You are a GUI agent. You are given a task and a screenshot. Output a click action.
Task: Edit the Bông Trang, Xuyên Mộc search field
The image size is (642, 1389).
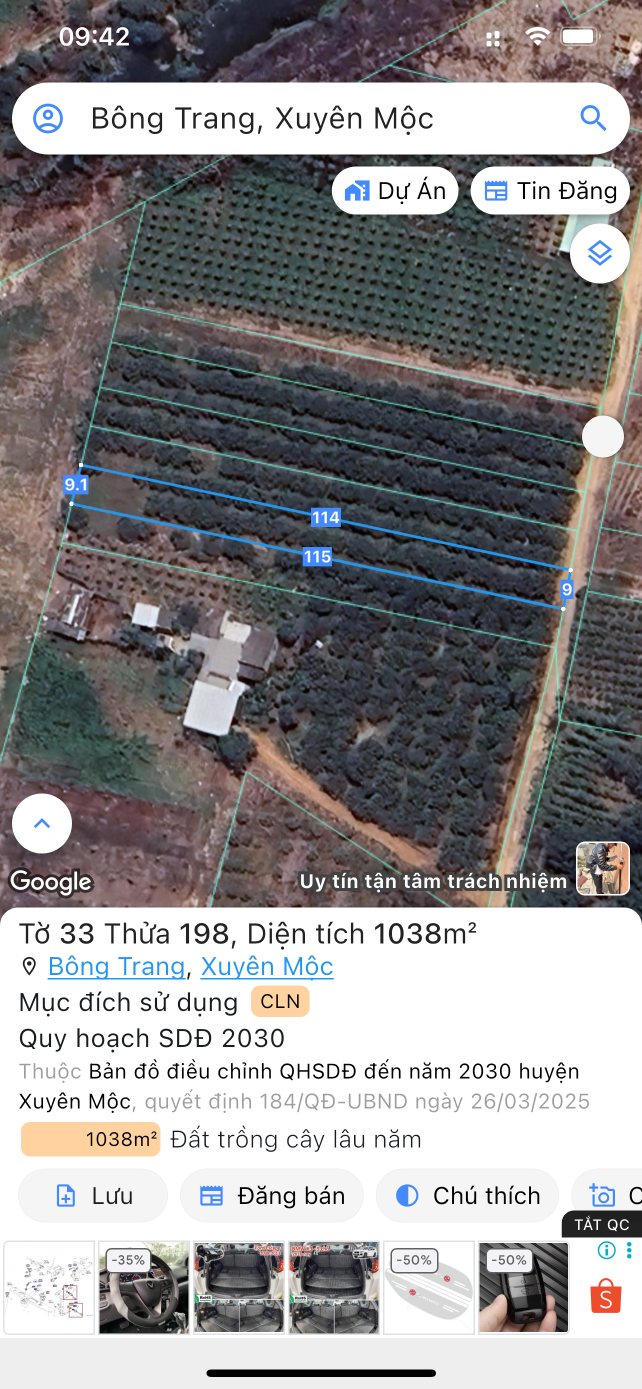point(300,119)
